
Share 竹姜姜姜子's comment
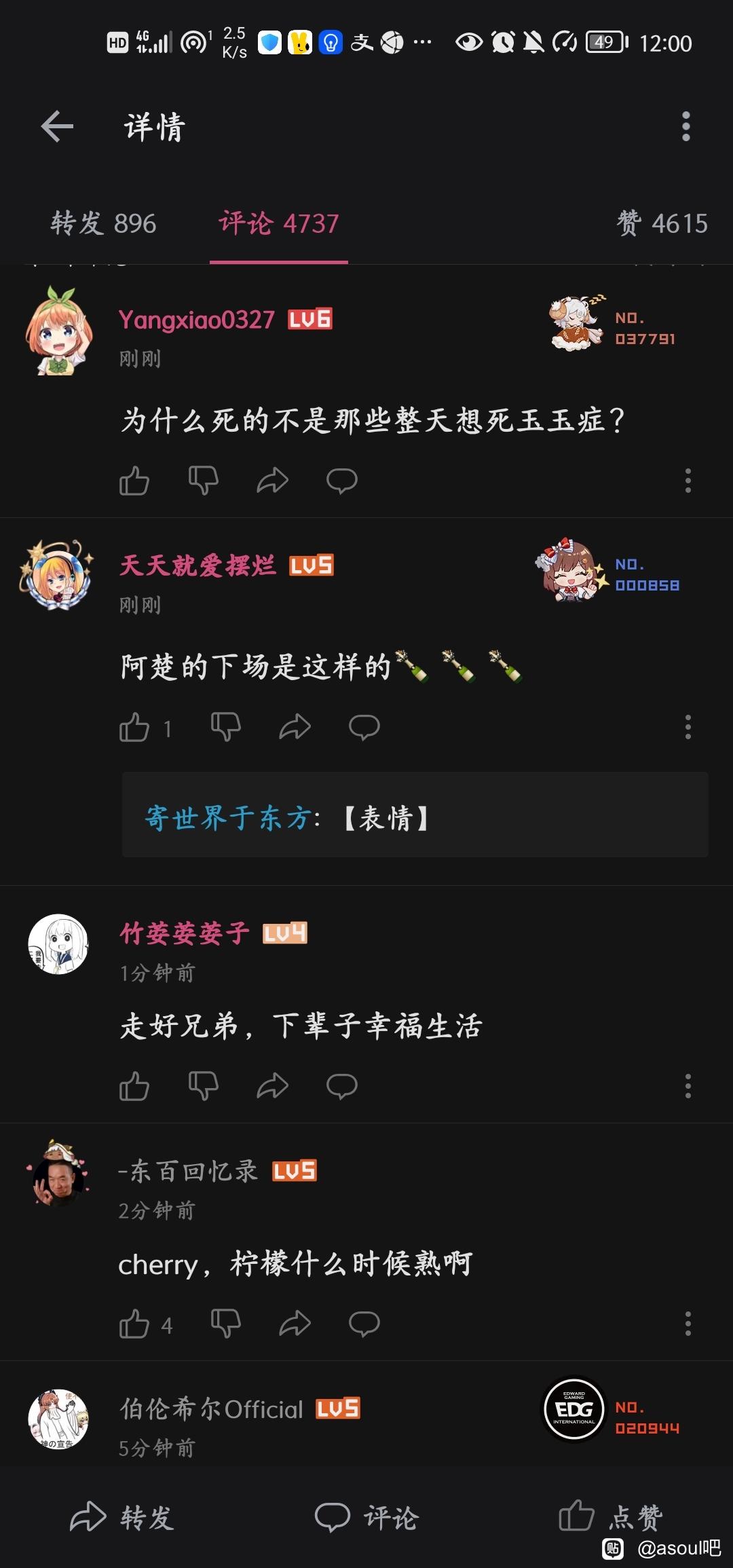click(x=273, y=1086)
